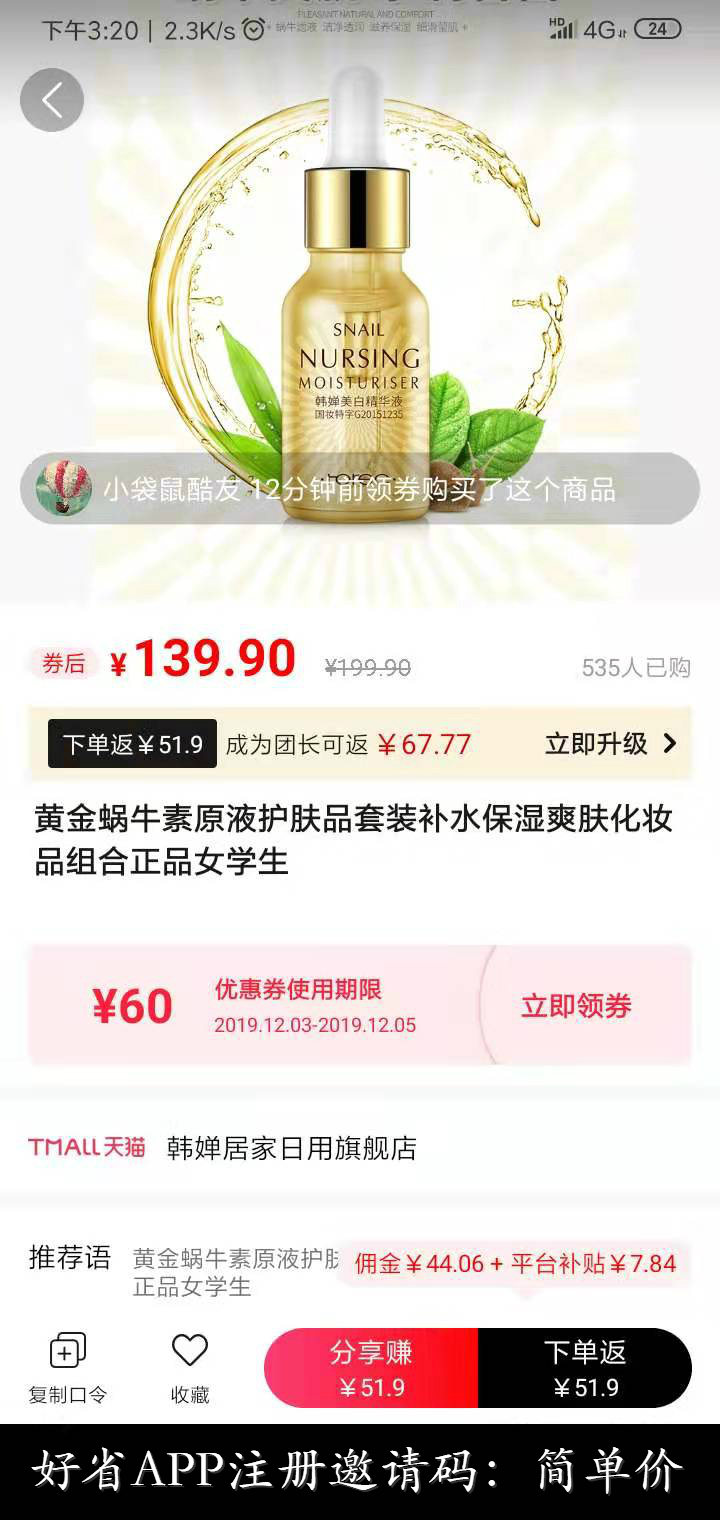Go back using the arrow button
Screen dimensions: 720x1520
point(52,100)
